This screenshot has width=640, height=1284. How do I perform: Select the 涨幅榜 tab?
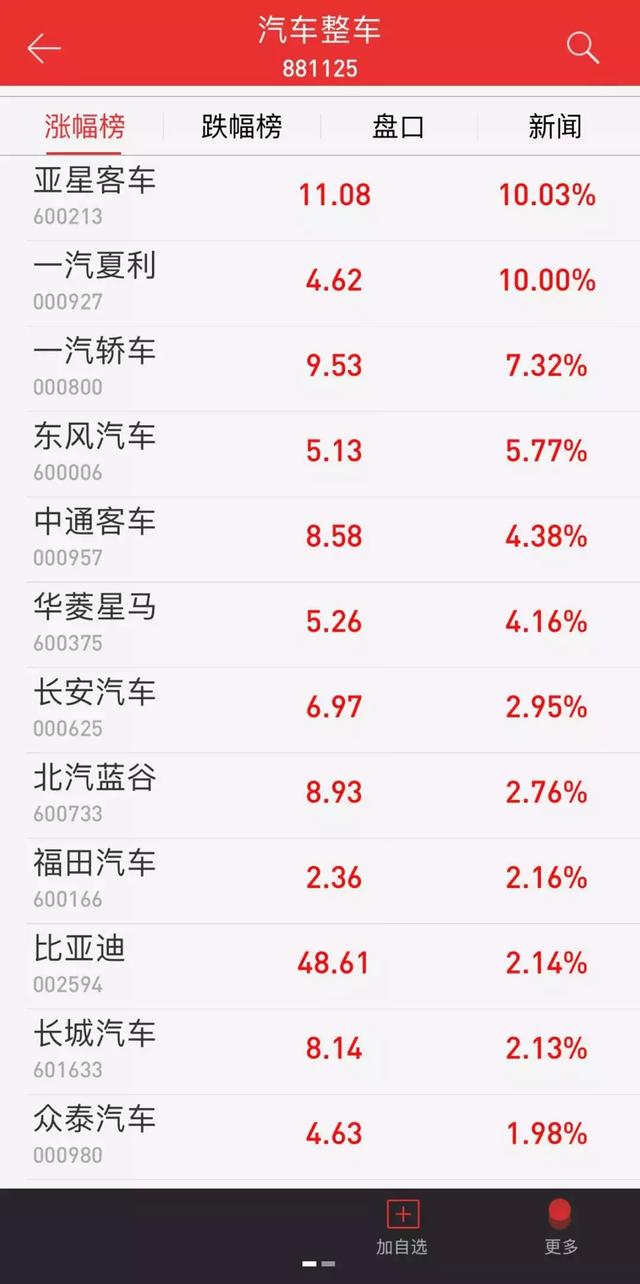(x=85, y=126)
